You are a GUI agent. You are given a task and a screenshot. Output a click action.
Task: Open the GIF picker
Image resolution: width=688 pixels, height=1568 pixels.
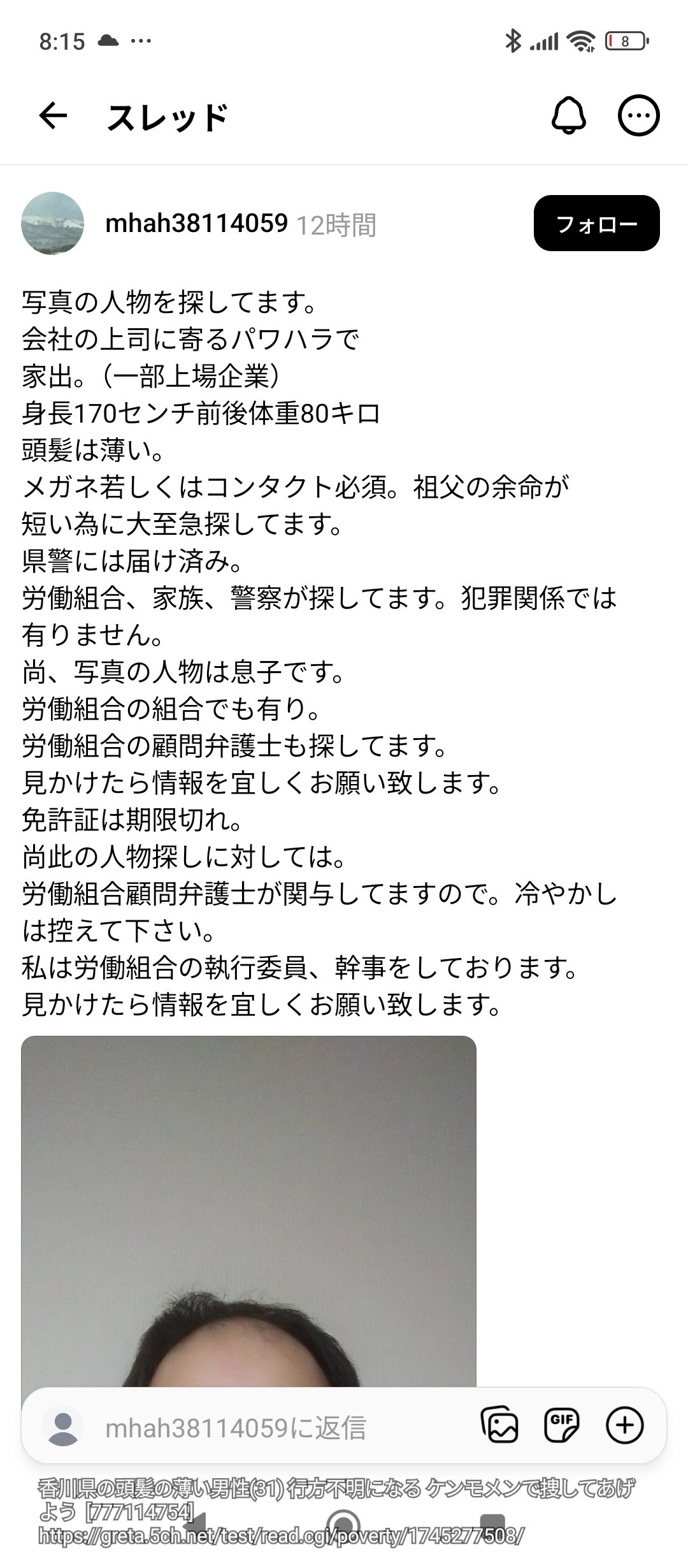pos(562,1425)
